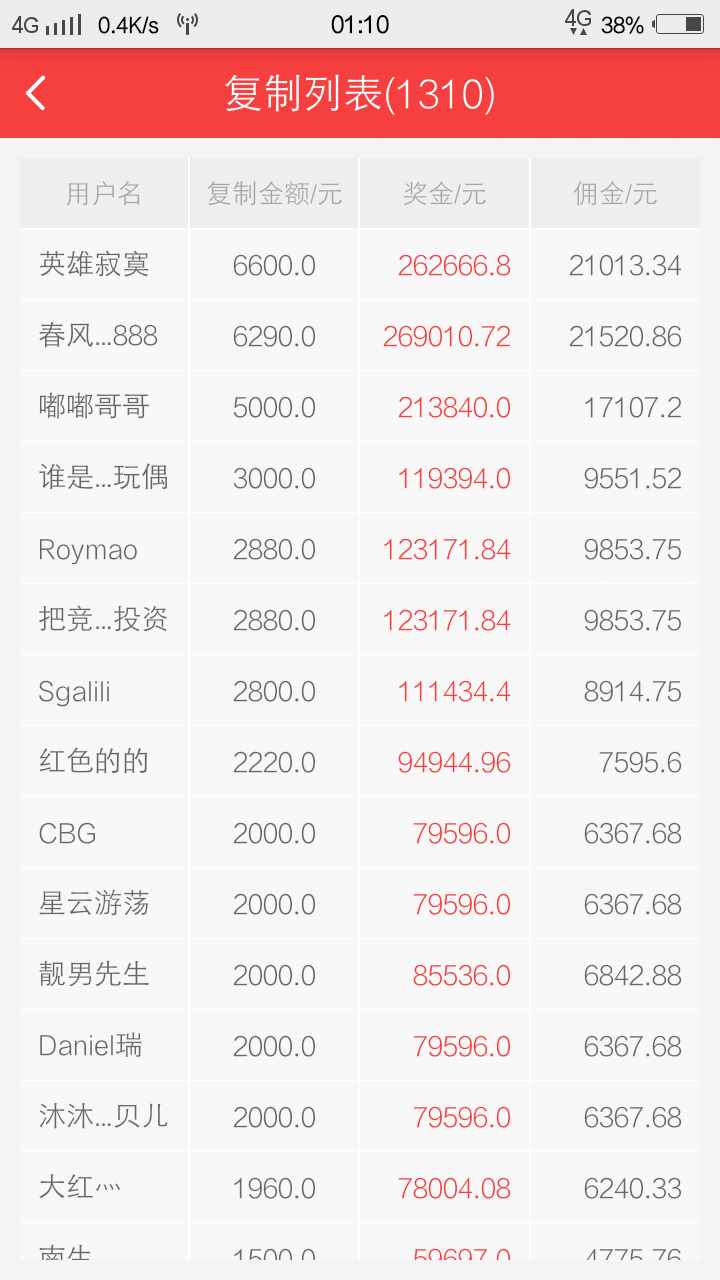720x1280 pixels.
Task: Sort by the 奖金/元 column header
Action: tap(441, 192)
